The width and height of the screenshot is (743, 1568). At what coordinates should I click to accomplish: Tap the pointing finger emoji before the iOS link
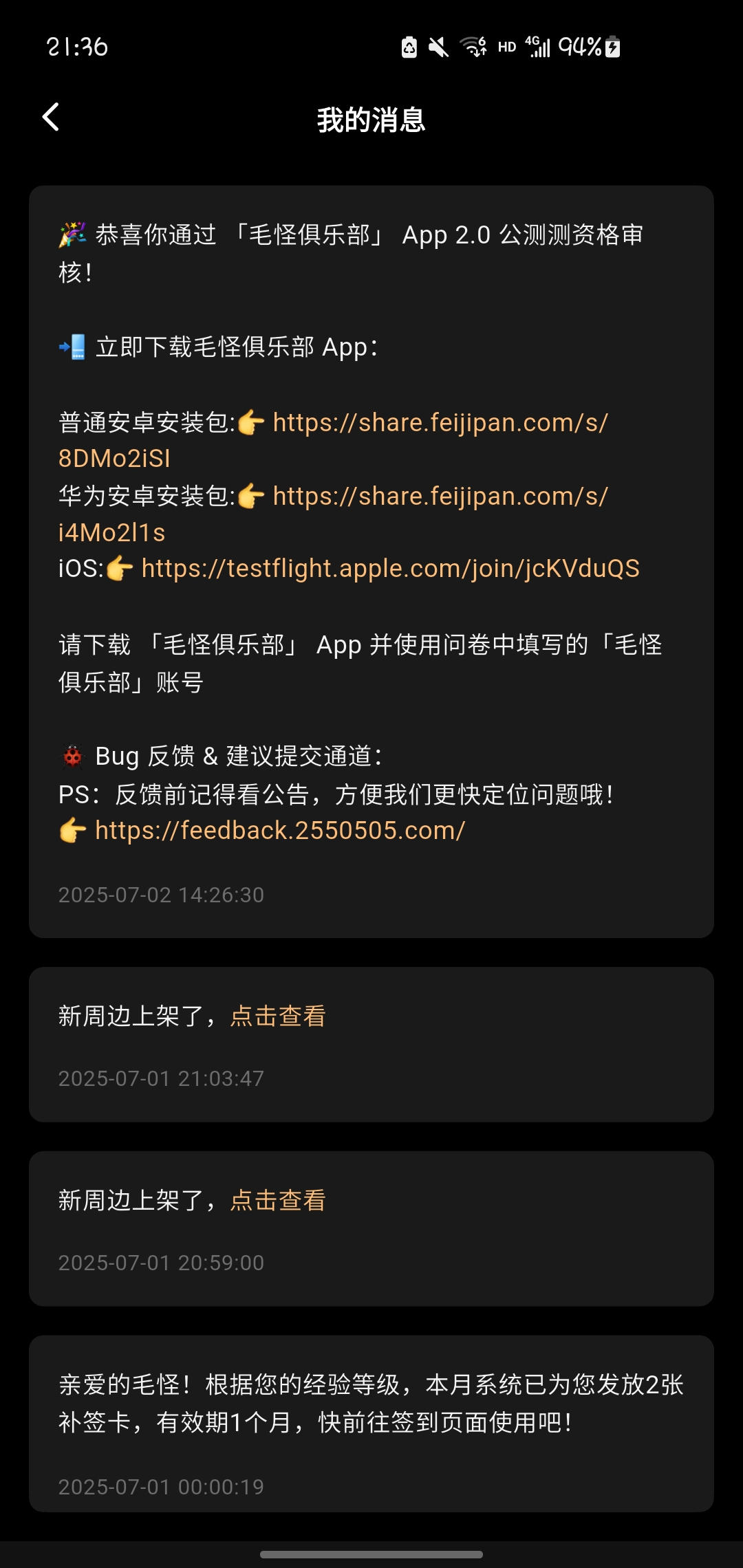coord(119,569)
